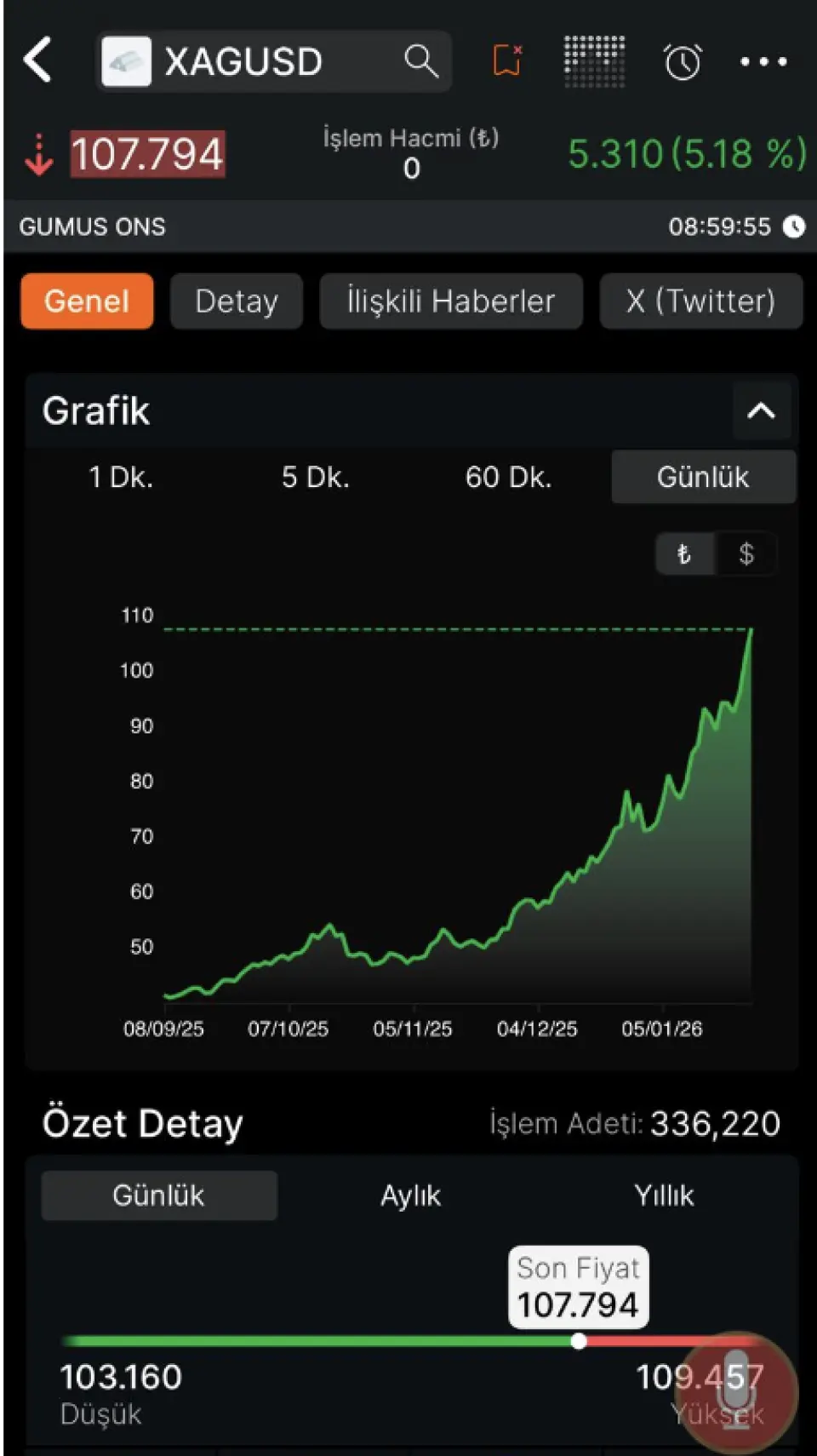Open the three-dot overflow menu
Screen dimensions: 817x1456
(763, 61)
